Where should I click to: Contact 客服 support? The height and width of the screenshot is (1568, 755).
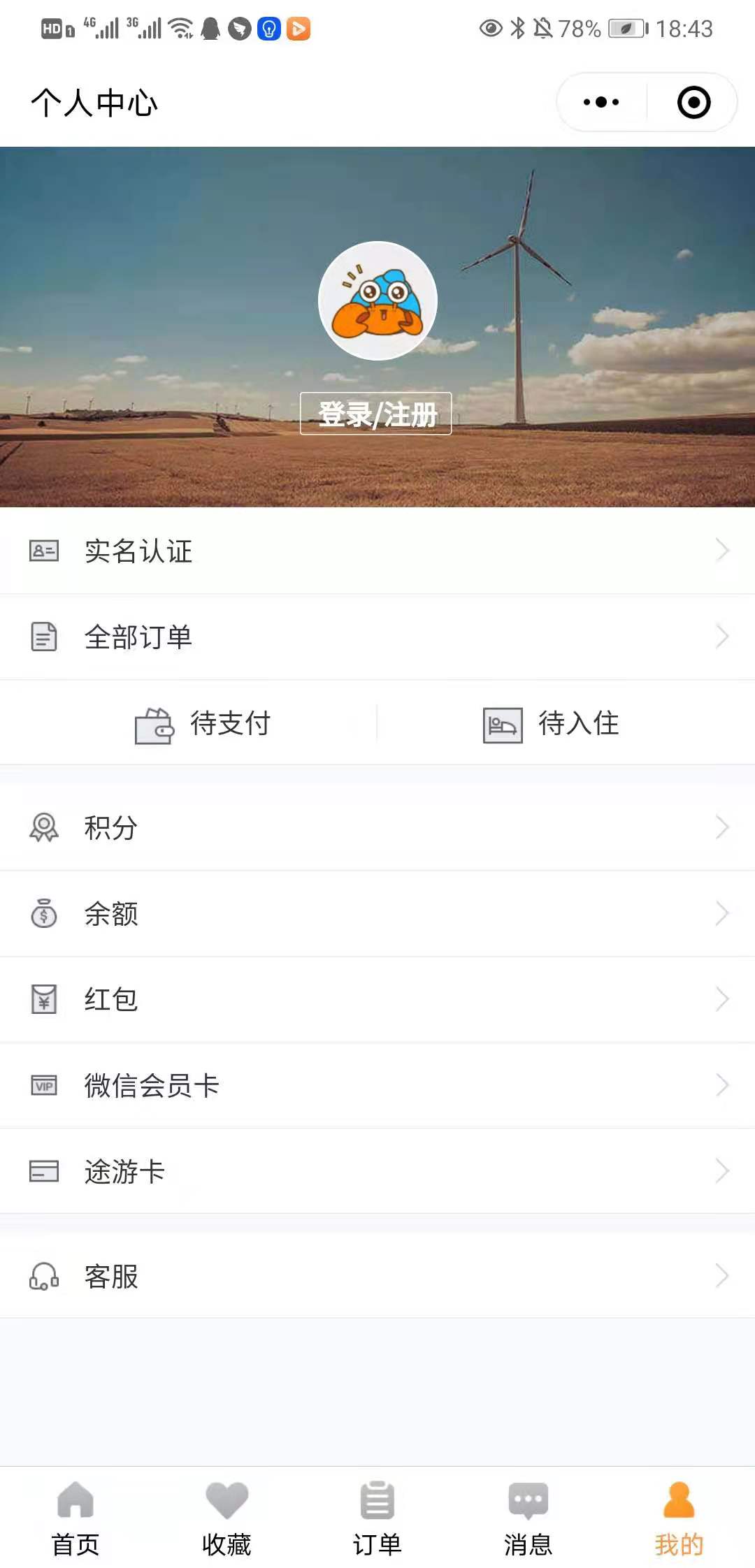click(377, 1276)
